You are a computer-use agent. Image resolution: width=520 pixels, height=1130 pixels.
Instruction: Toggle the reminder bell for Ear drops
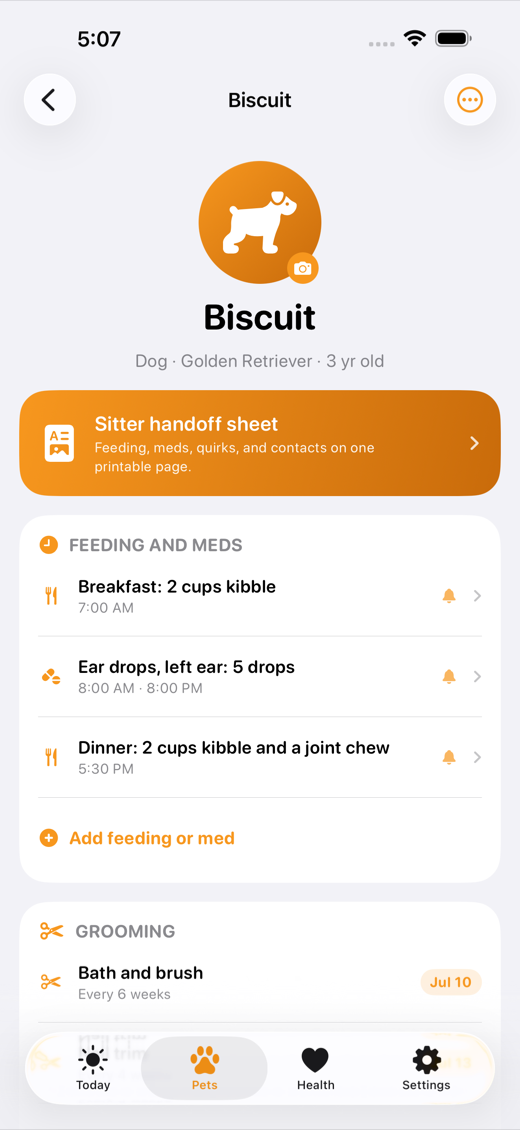click(x=449, y=677)
